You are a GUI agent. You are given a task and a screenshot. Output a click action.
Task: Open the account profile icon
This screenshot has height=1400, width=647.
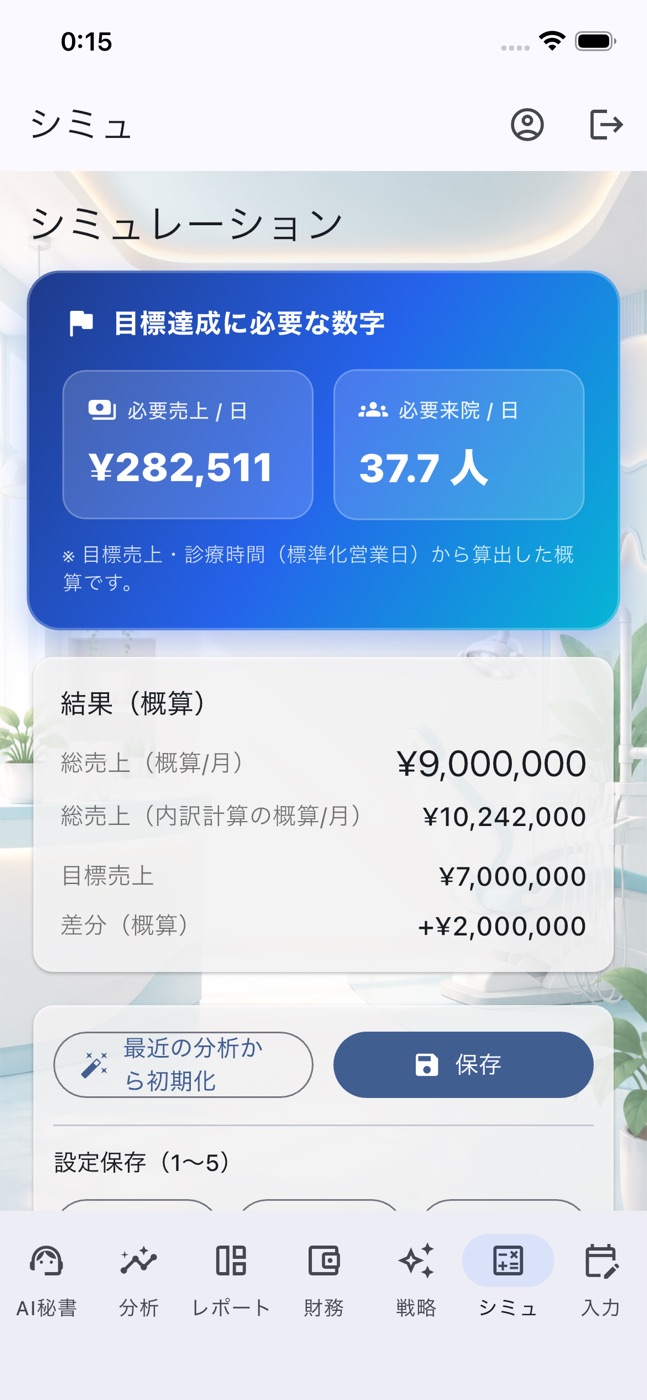pyautogui.click(x=527, y=125)
